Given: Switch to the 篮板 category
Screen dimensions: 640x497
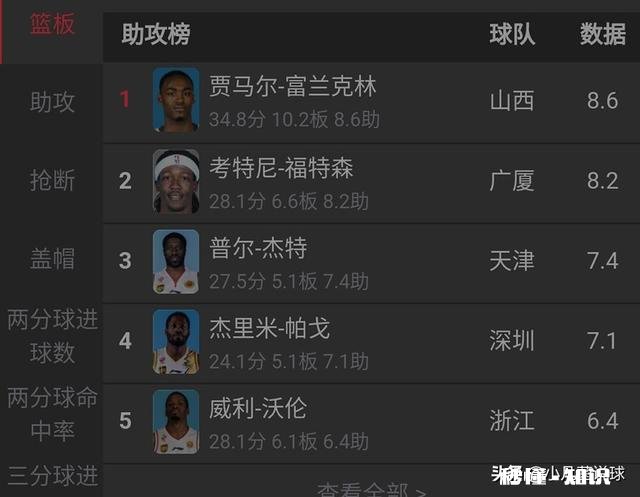Looking at the screenshot, I should [x=52, y=25].
